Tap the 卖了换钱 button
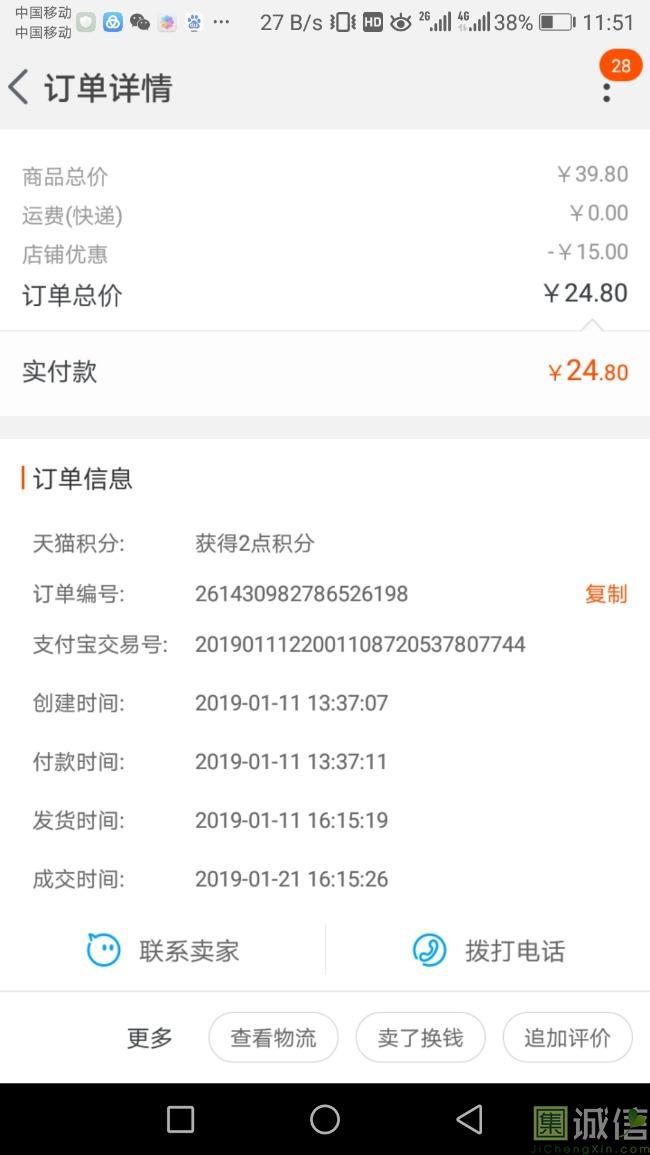650x1155 pixels. coord(420,1038)
